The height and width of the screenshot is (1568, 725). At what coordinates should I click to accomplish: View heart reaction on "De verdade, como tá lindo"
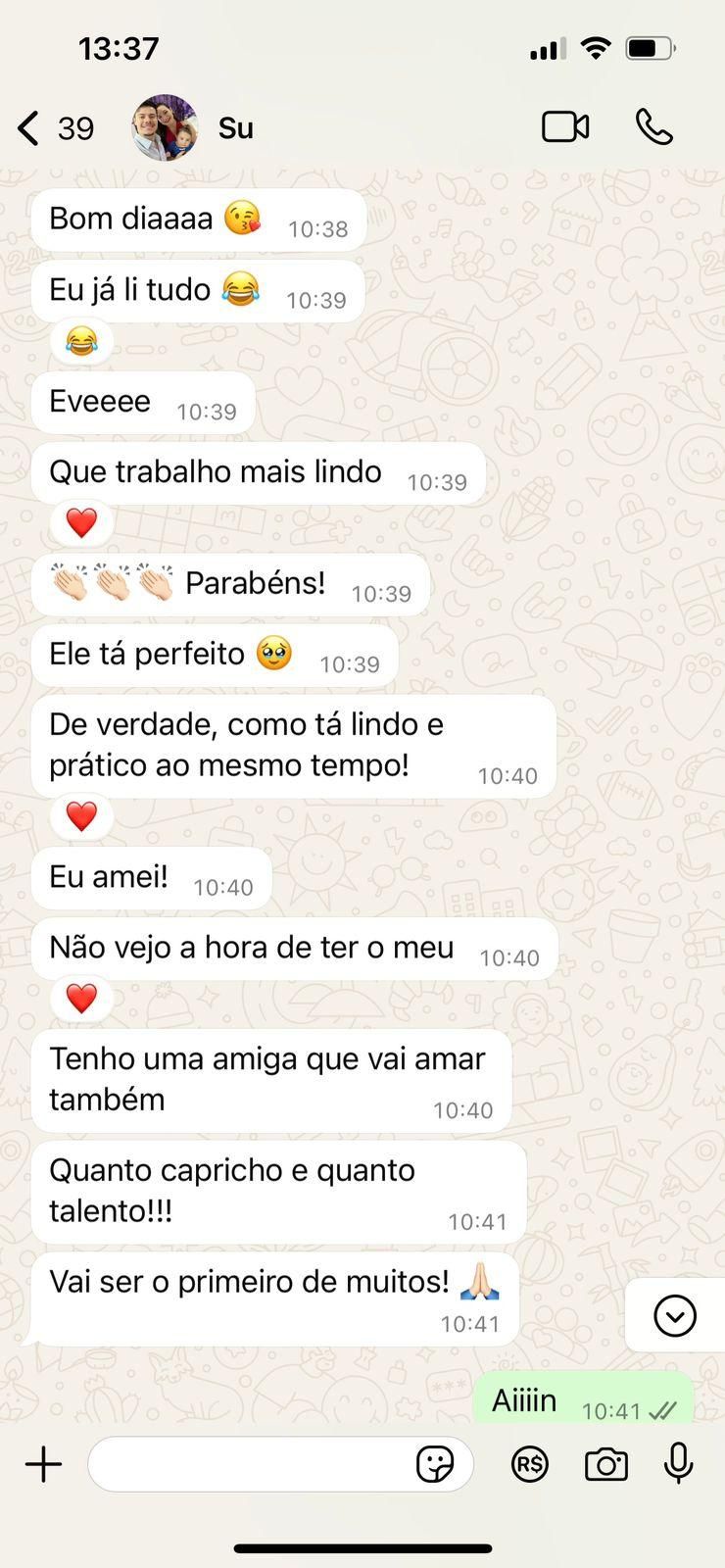(x=81, y=816)
